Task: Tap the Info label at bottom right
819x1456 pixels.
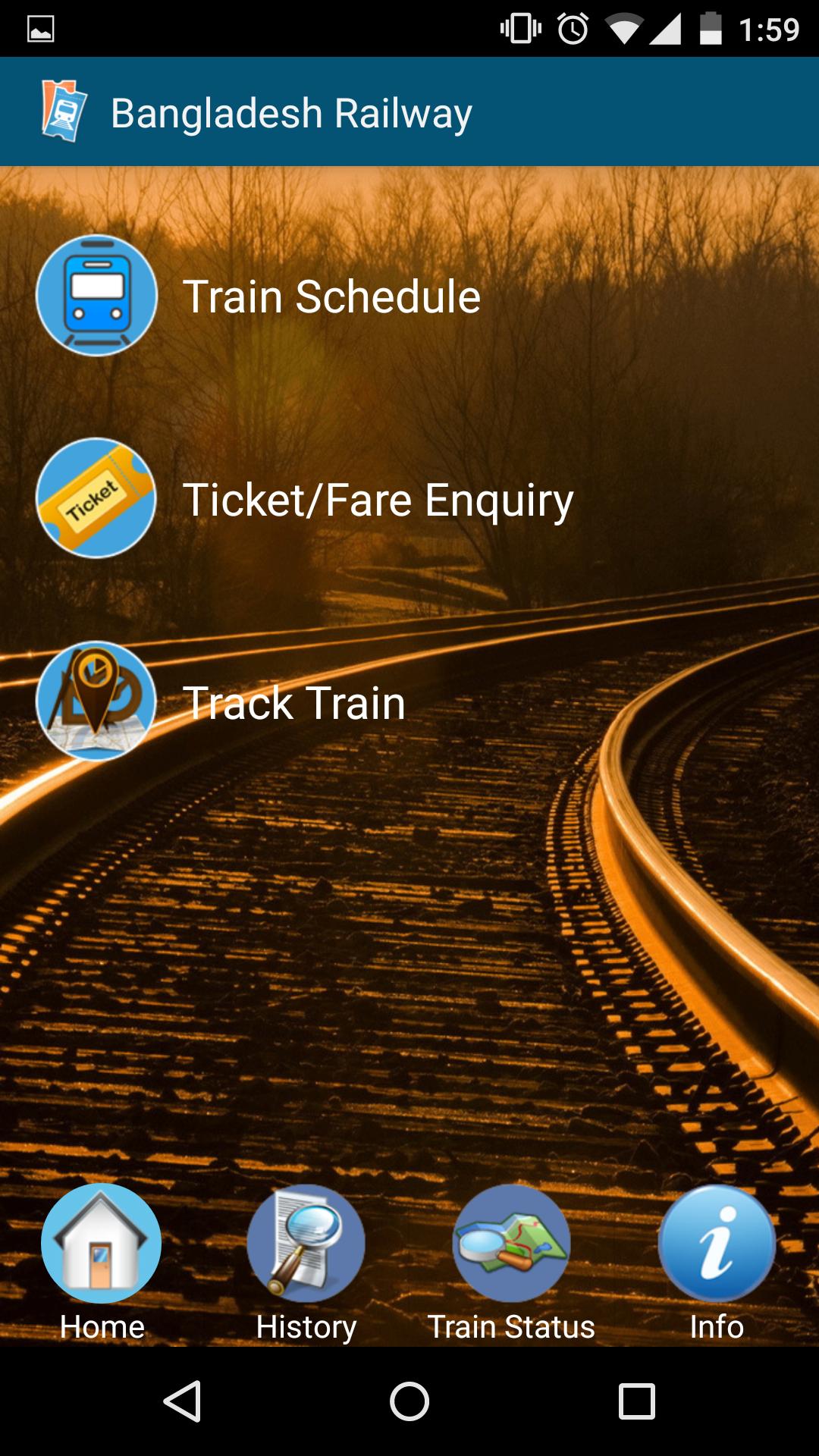Action: tap(715, 1326)
